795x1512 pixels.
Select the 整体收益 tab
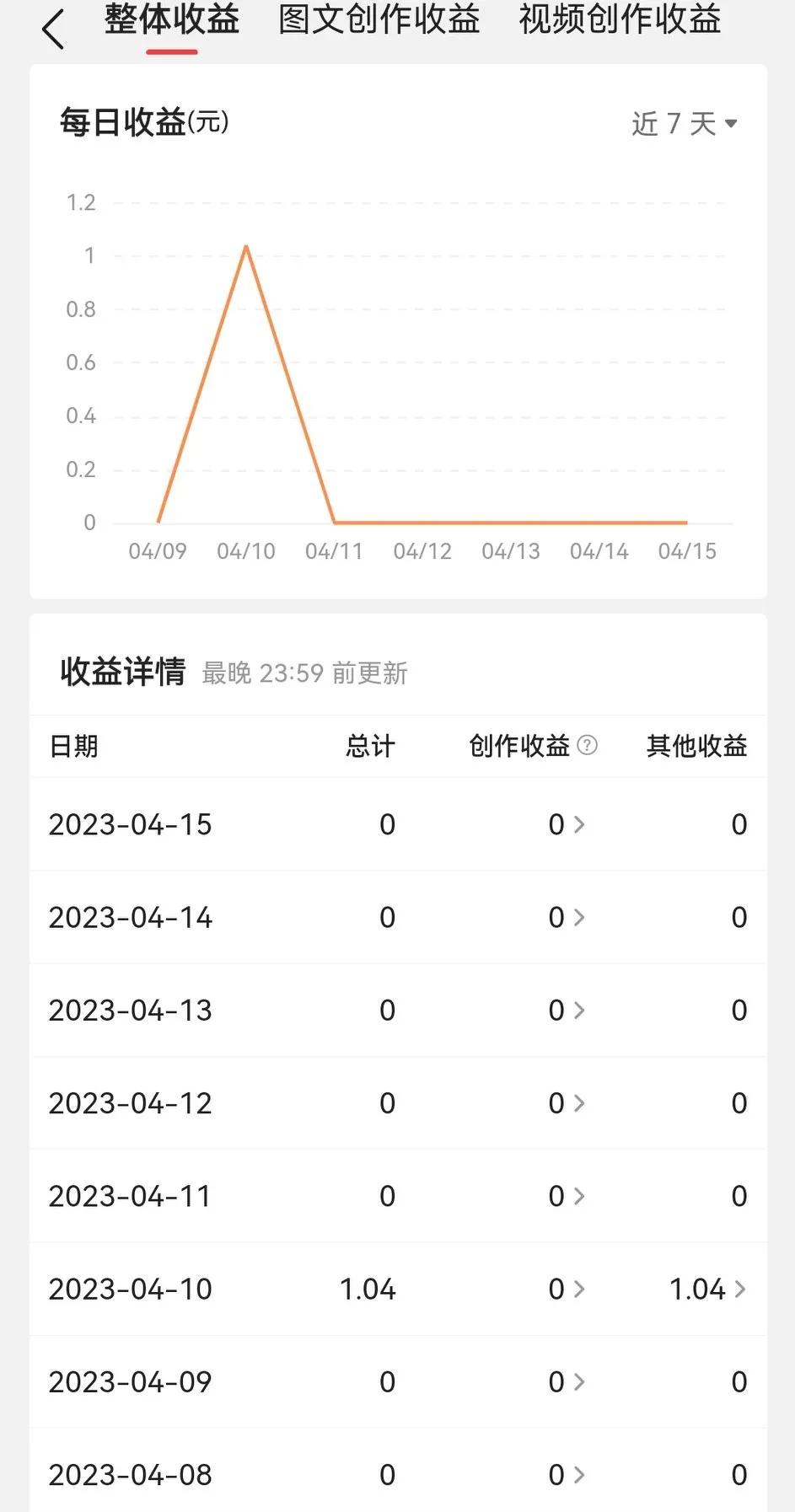click(x=171, y=23)
